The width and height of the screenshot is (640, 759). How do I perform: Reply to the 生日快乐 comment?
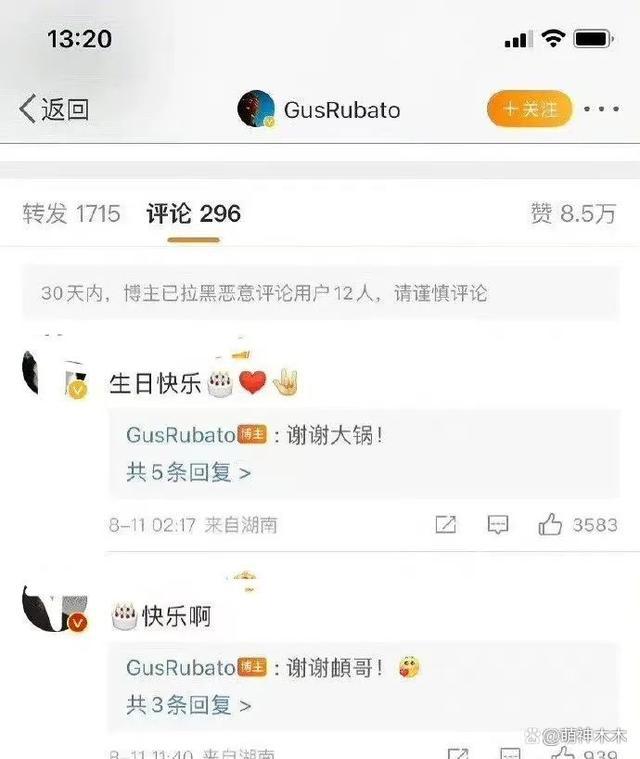click(x=498, y=524)
